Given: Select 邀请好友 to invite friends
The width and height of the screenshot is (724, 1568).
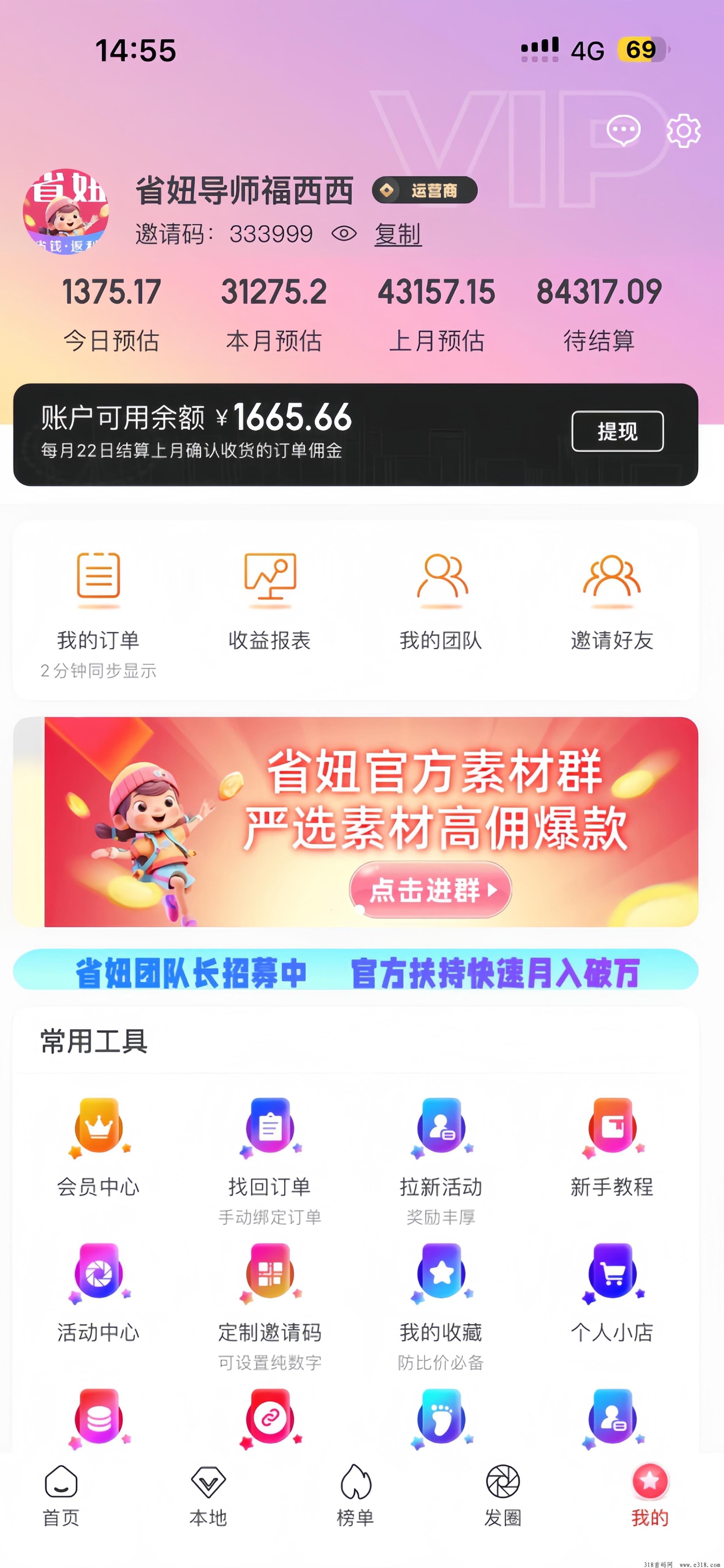Looking at the screenshot, I should pyautogui.click(x=612, y=600).
